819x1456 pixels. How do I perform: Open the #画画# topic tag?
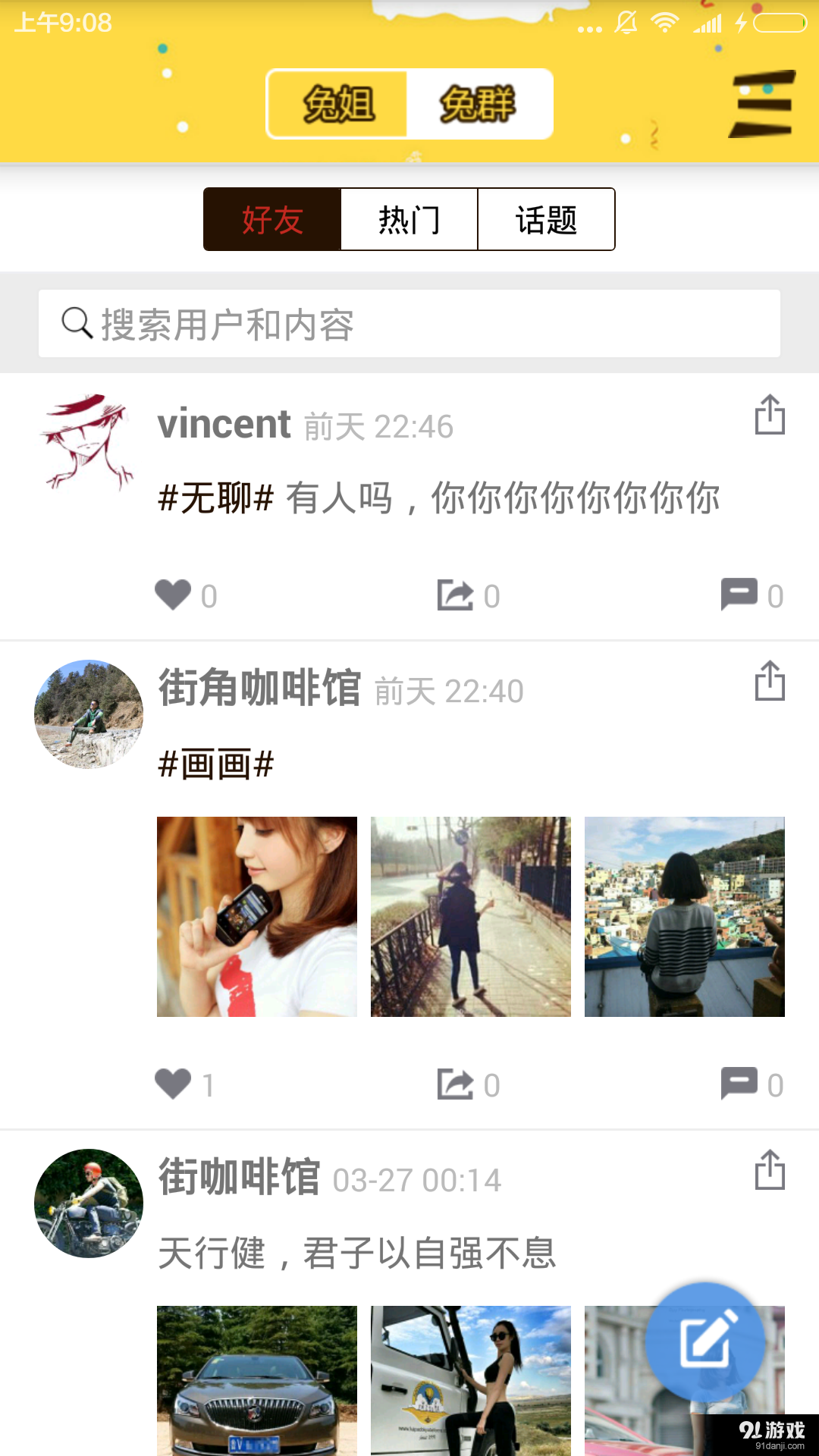tap(215, 766)
